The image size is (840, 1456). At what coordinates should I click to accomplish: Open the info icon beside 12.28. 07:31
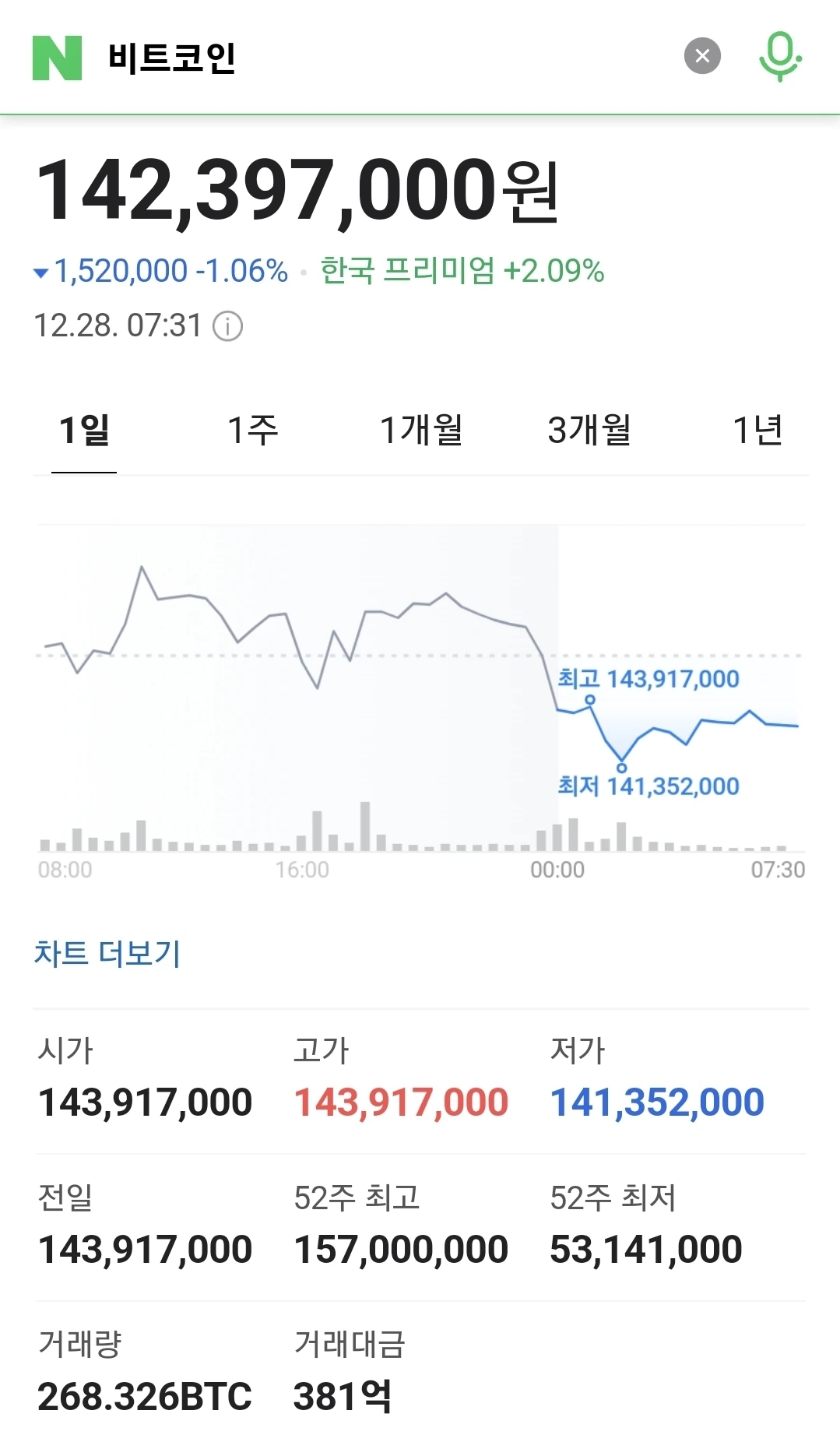click(228, 326)
